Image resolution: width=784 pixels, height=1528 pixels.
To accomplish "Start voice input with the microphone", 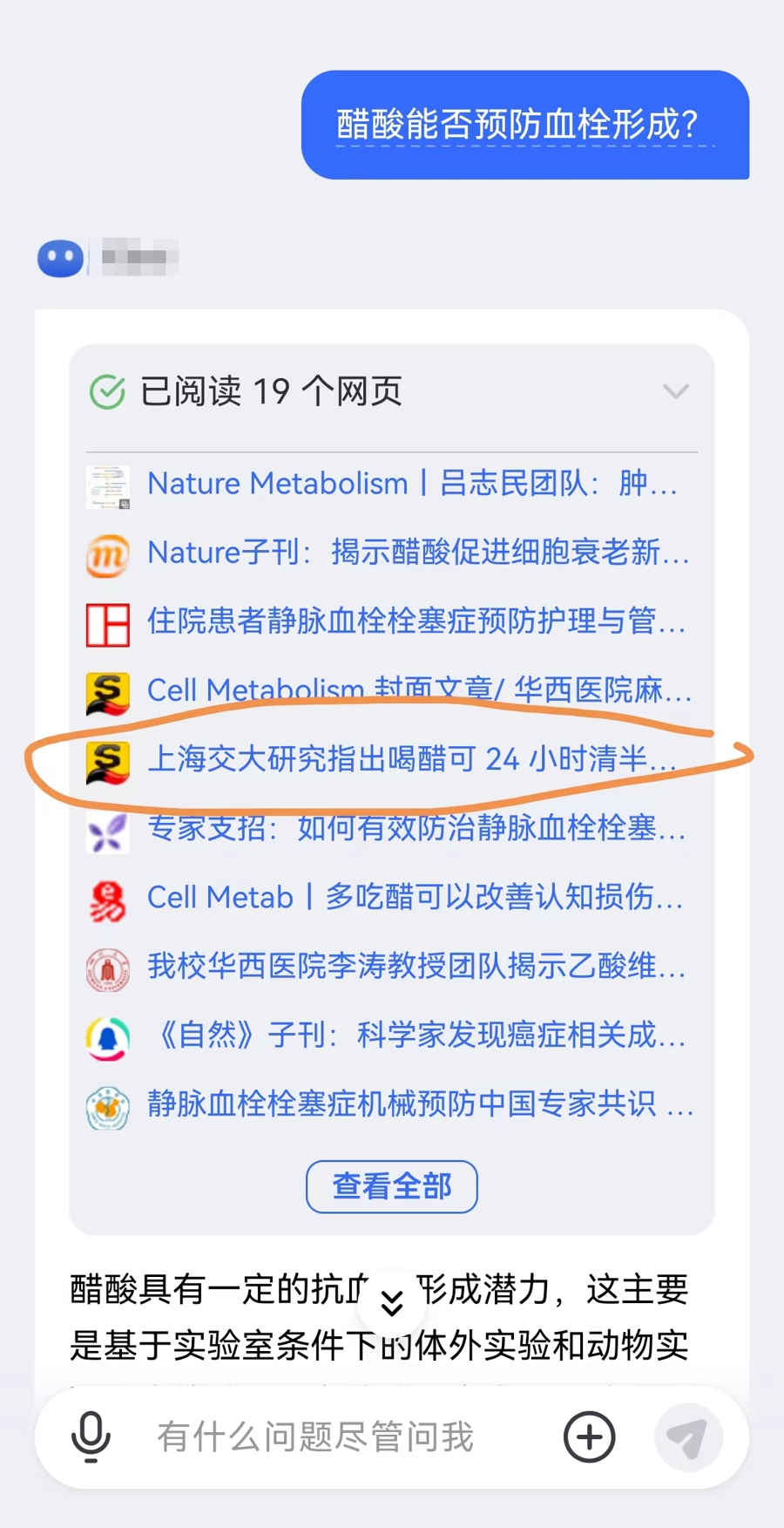I will [91, 1436].
